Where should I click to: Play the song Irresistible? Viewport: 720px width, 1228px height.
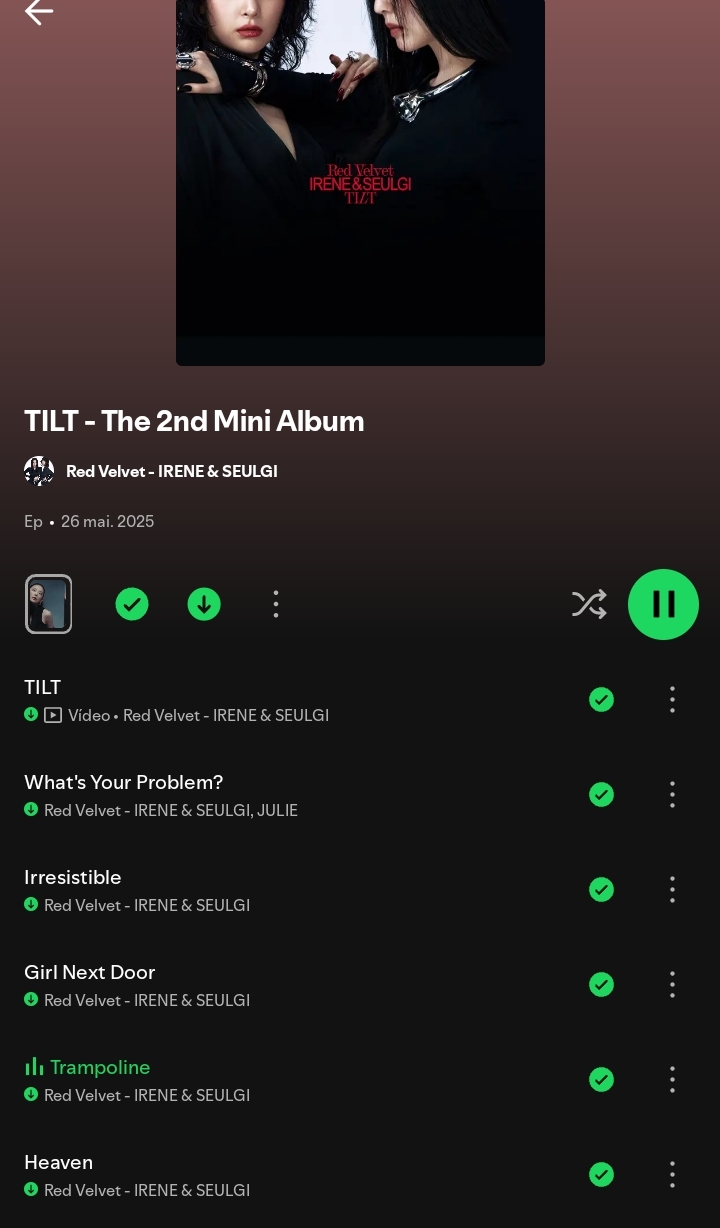[x=200, y=890]
